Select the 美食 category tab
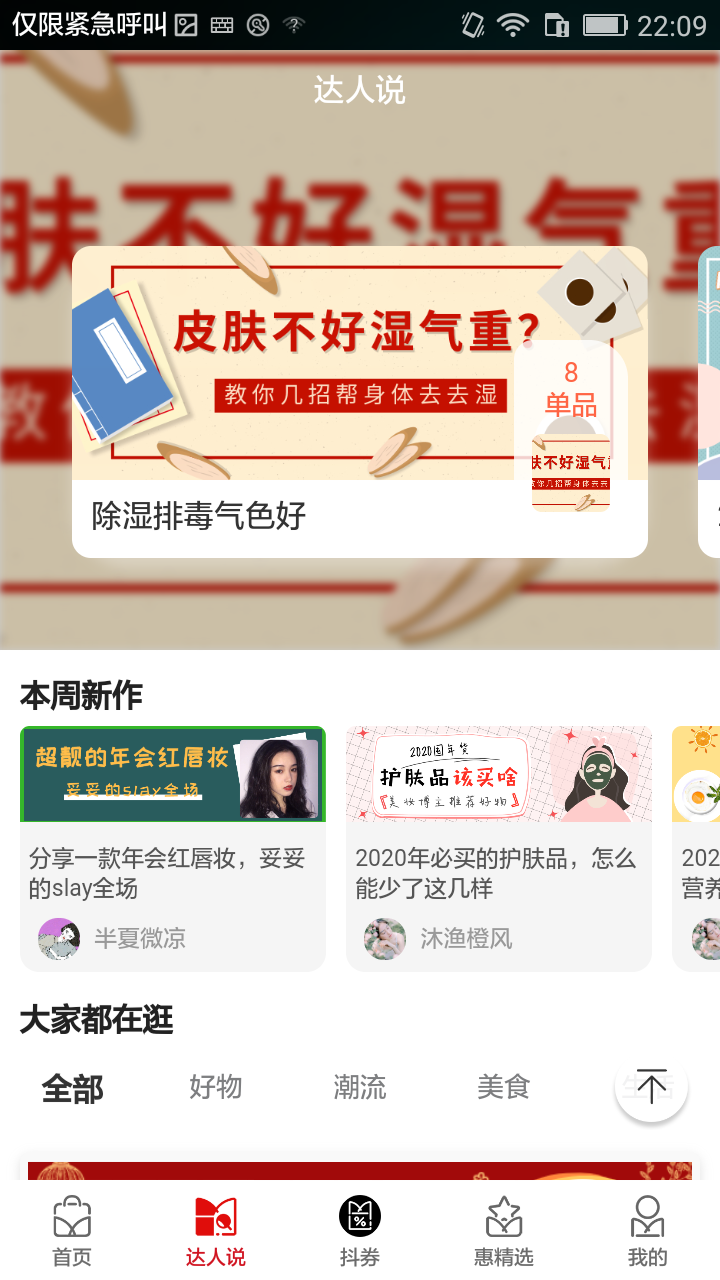This screenshot has width=720, height=1280. point(503,1089)
